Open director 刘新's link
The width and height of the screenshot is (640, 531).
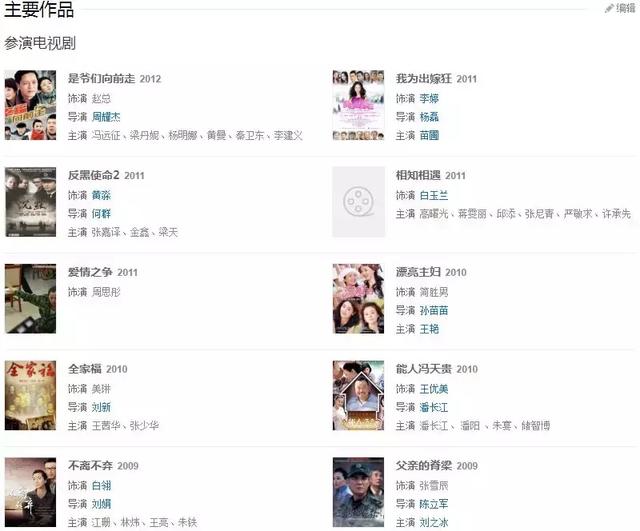coord(100,407)
